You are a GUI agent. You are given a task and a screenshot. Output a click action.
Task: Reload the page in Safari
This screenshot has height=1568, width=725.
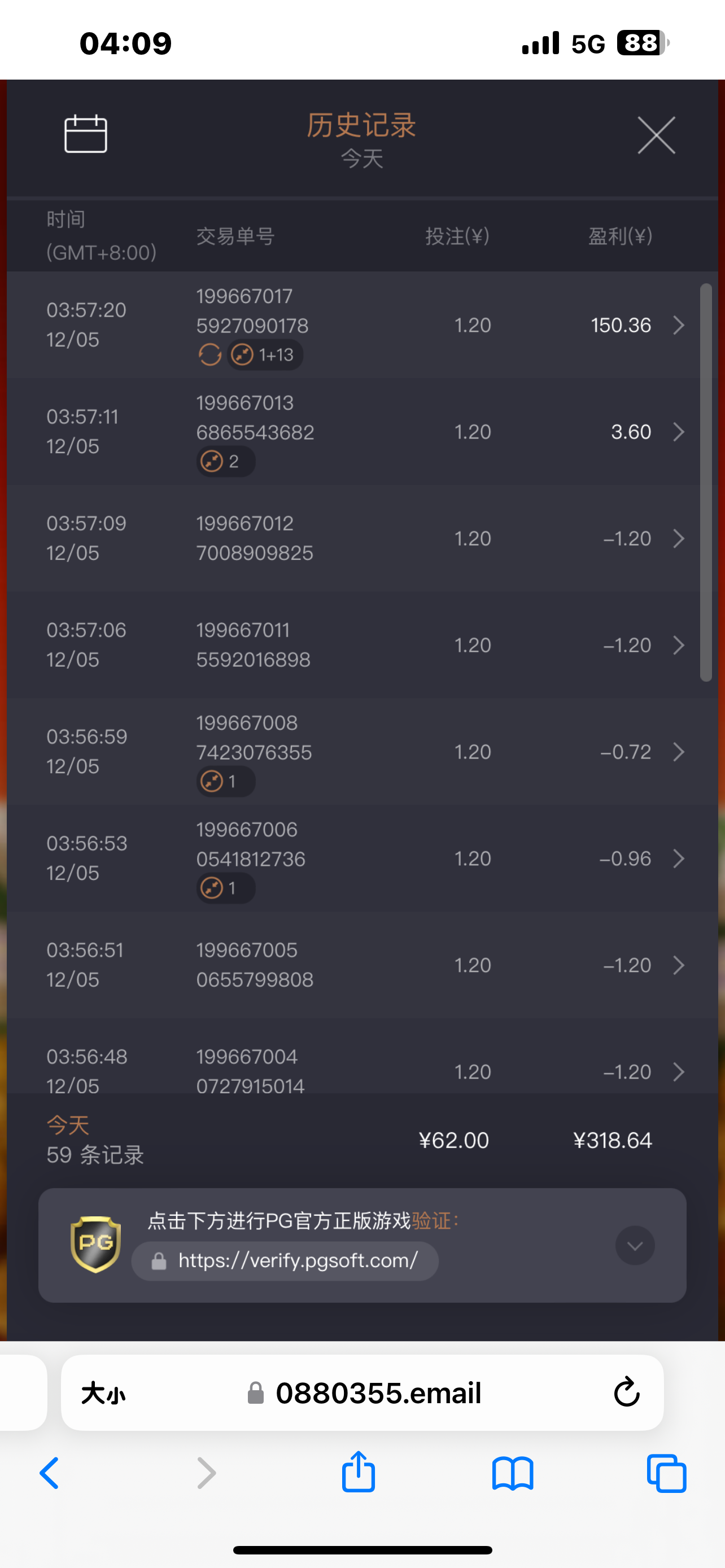(626, 1392)
